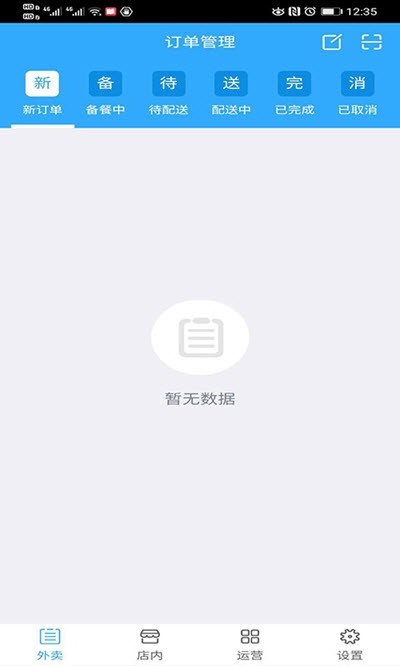
Task: Select the 新订单 tab
Action: [x=42, y=94]
